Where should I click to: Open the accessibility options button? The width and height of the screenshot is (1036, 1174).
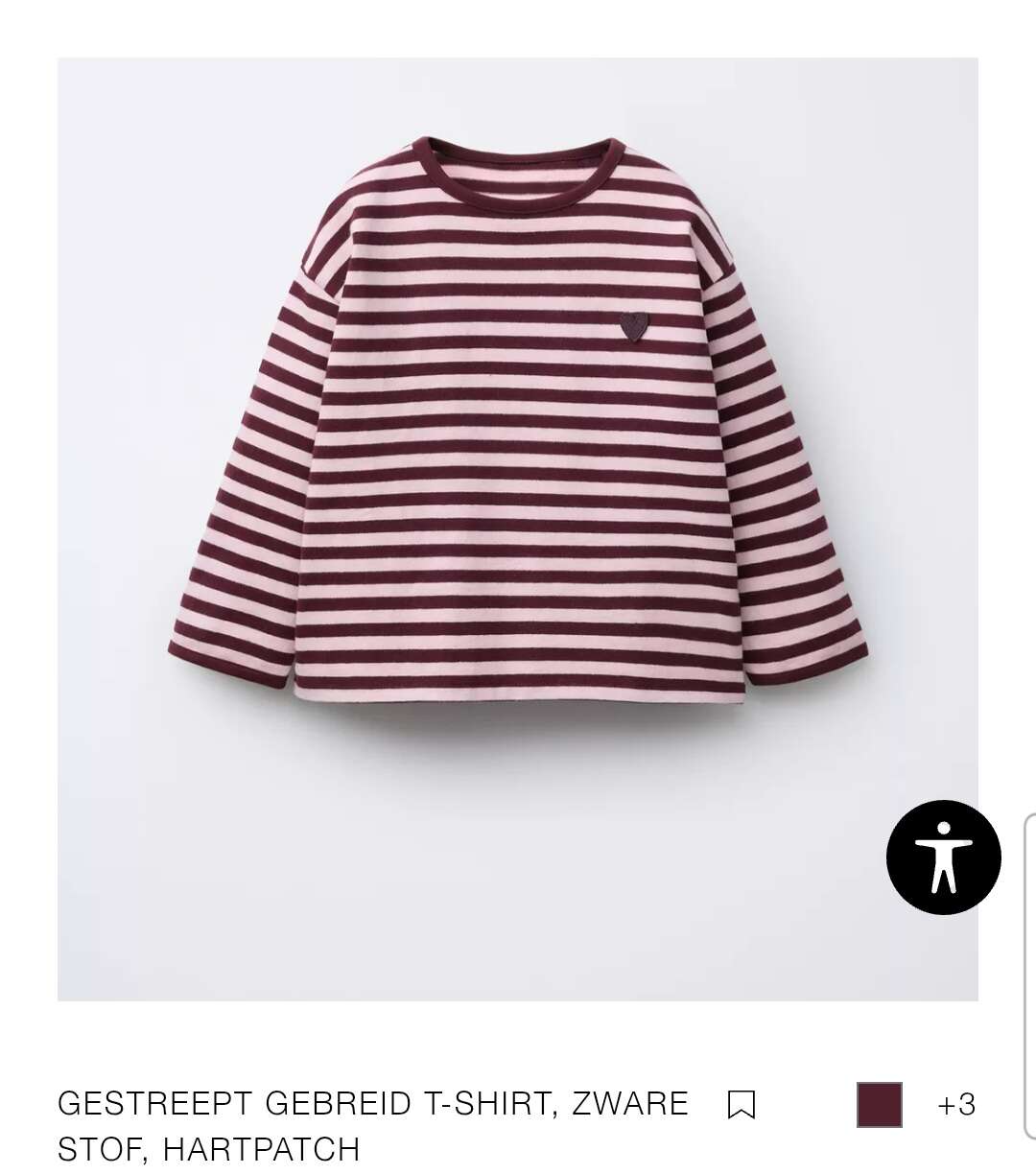click(x=943, y=857)
